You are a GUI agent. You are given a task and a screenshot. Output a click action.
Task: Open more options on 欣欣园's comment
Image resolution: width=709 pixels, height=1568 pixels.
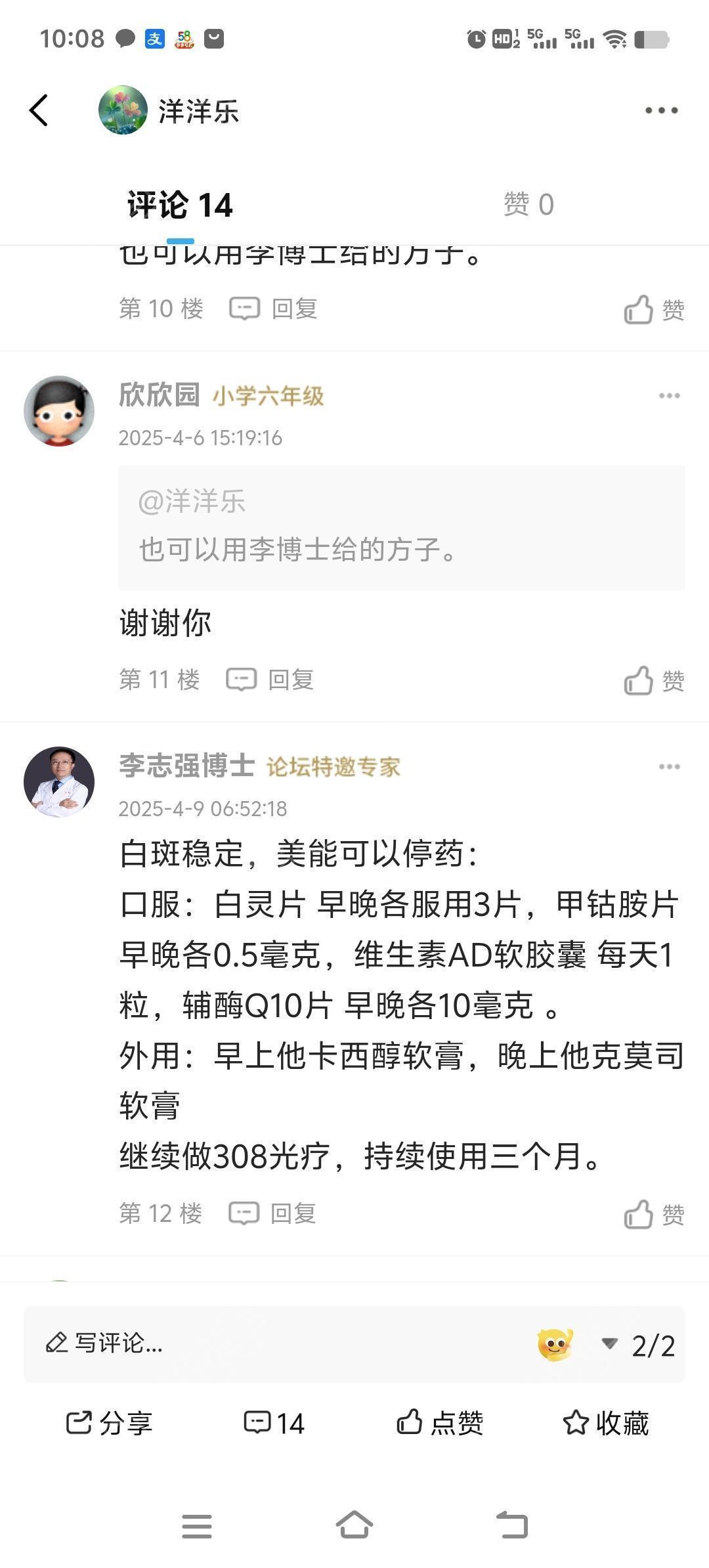669,396
